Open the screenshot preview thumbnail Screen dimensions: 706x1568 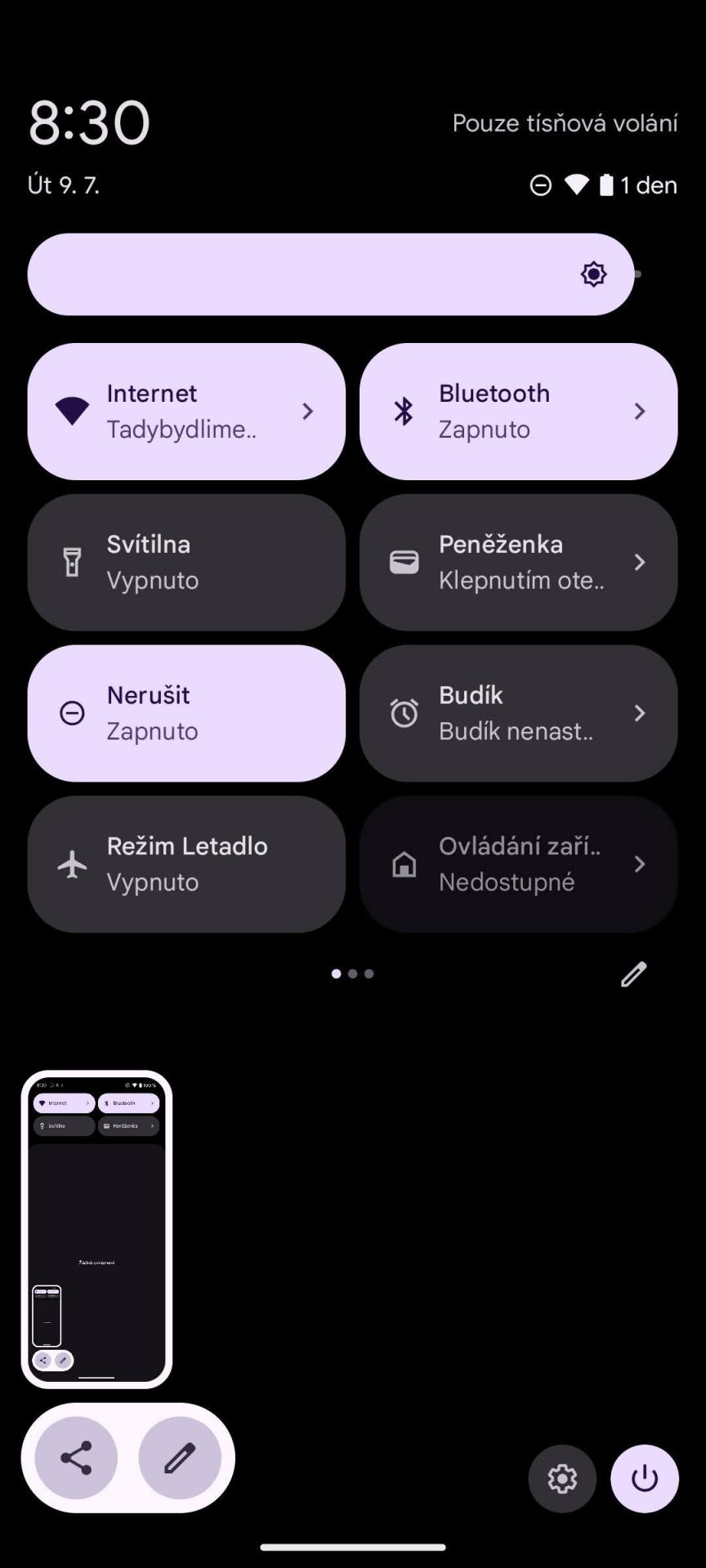96,1229
